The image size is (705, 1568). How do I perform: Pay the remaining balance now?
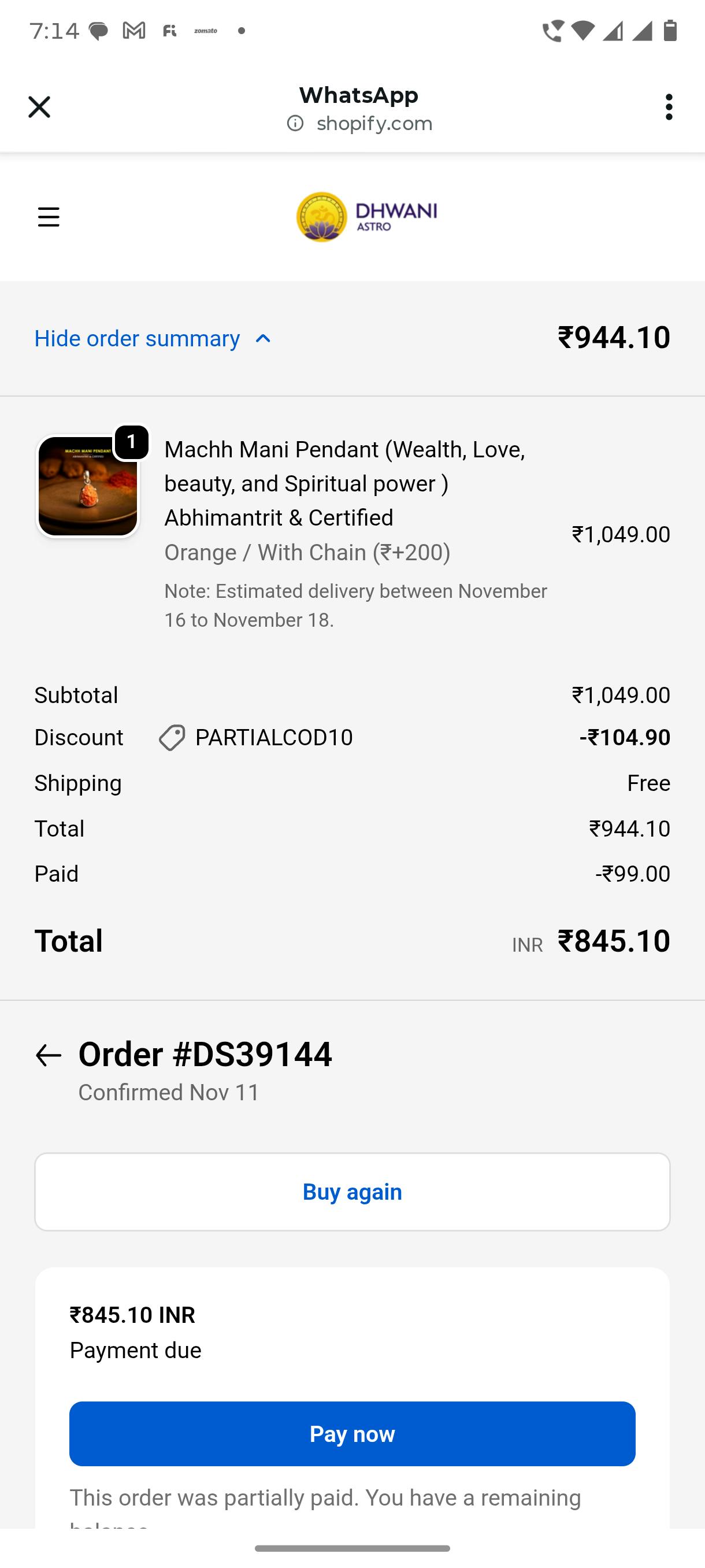pyautogui.click(x=352, y=1434)
